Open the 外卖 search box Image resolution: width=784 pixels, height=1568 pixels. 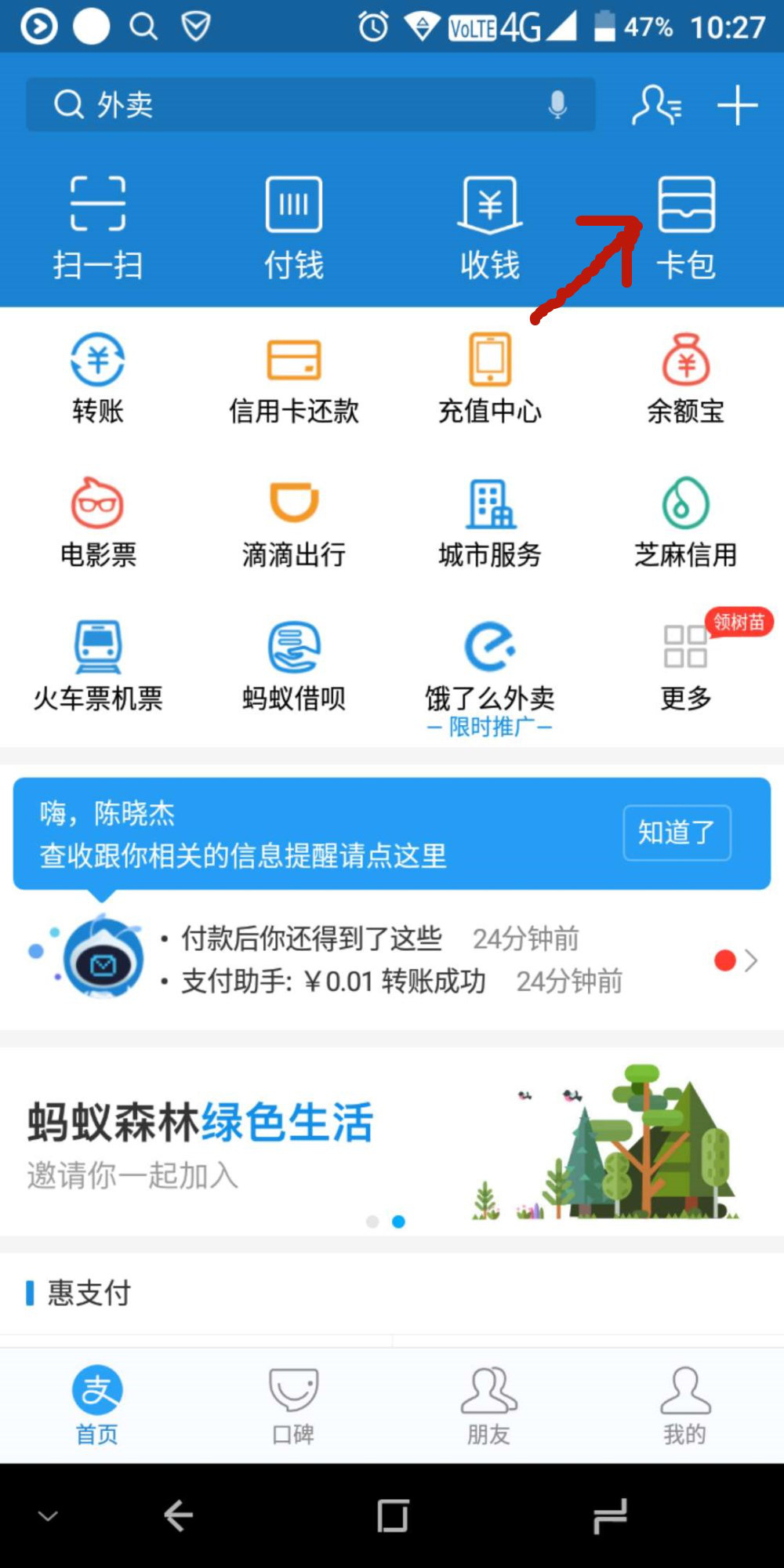click(298, 104)
